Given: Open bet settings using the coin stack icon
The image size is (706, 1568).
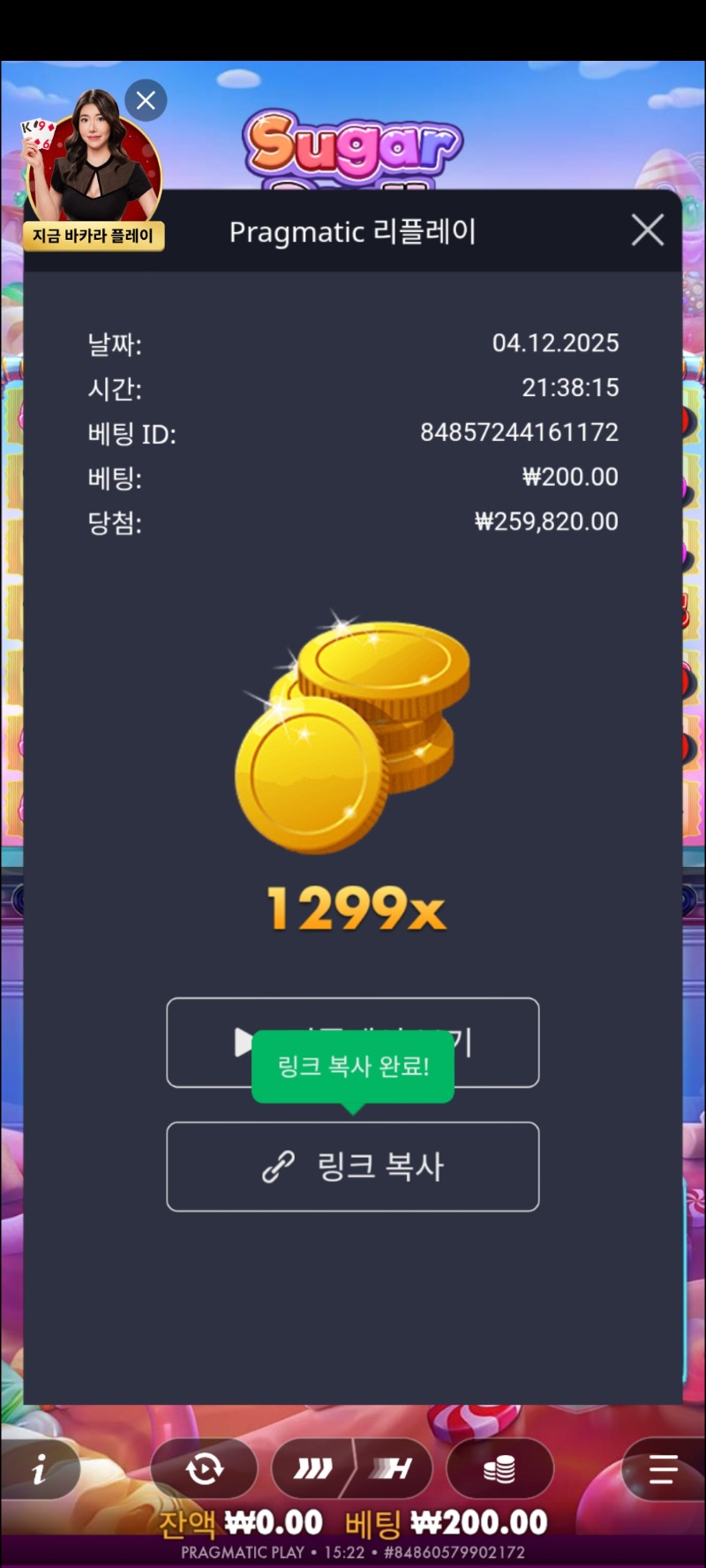Looking at the screenshot, I should [500, 1467].
